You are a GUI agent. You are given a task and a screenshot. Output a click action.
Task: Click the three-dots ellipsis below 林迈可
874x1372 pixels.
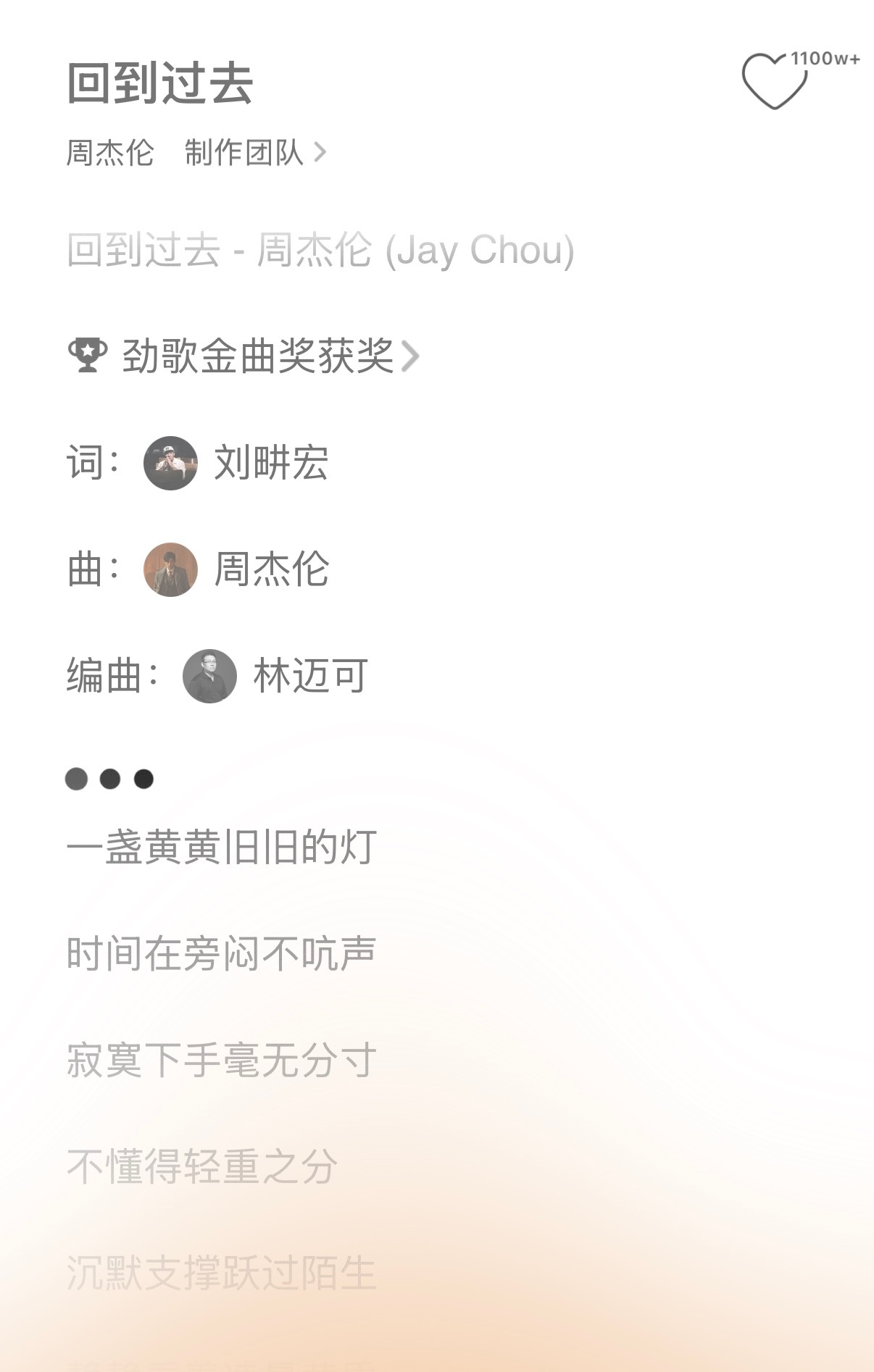coord(107,780)
